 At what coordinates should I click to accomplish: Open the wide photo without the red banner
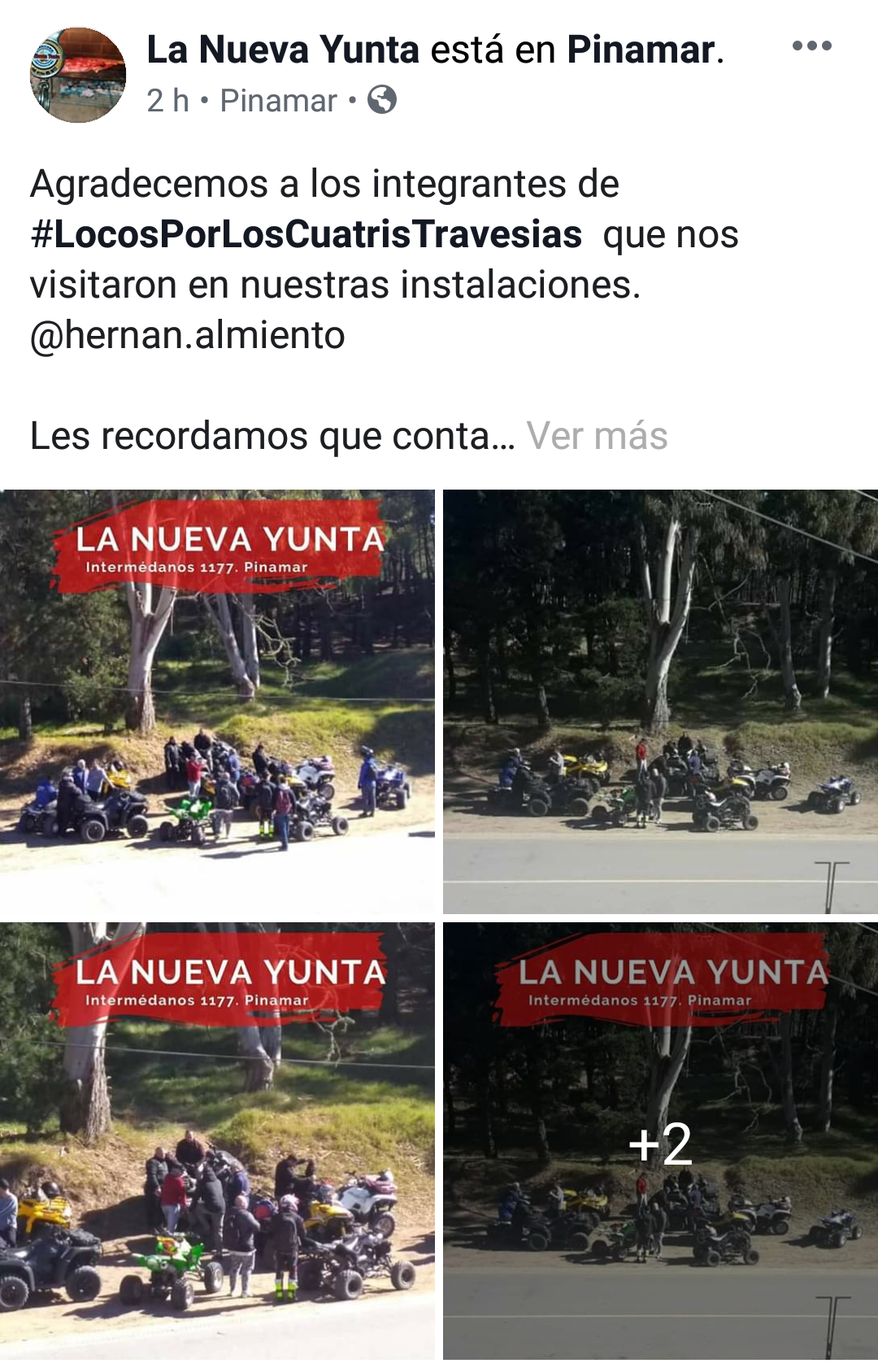coord(660,701)
